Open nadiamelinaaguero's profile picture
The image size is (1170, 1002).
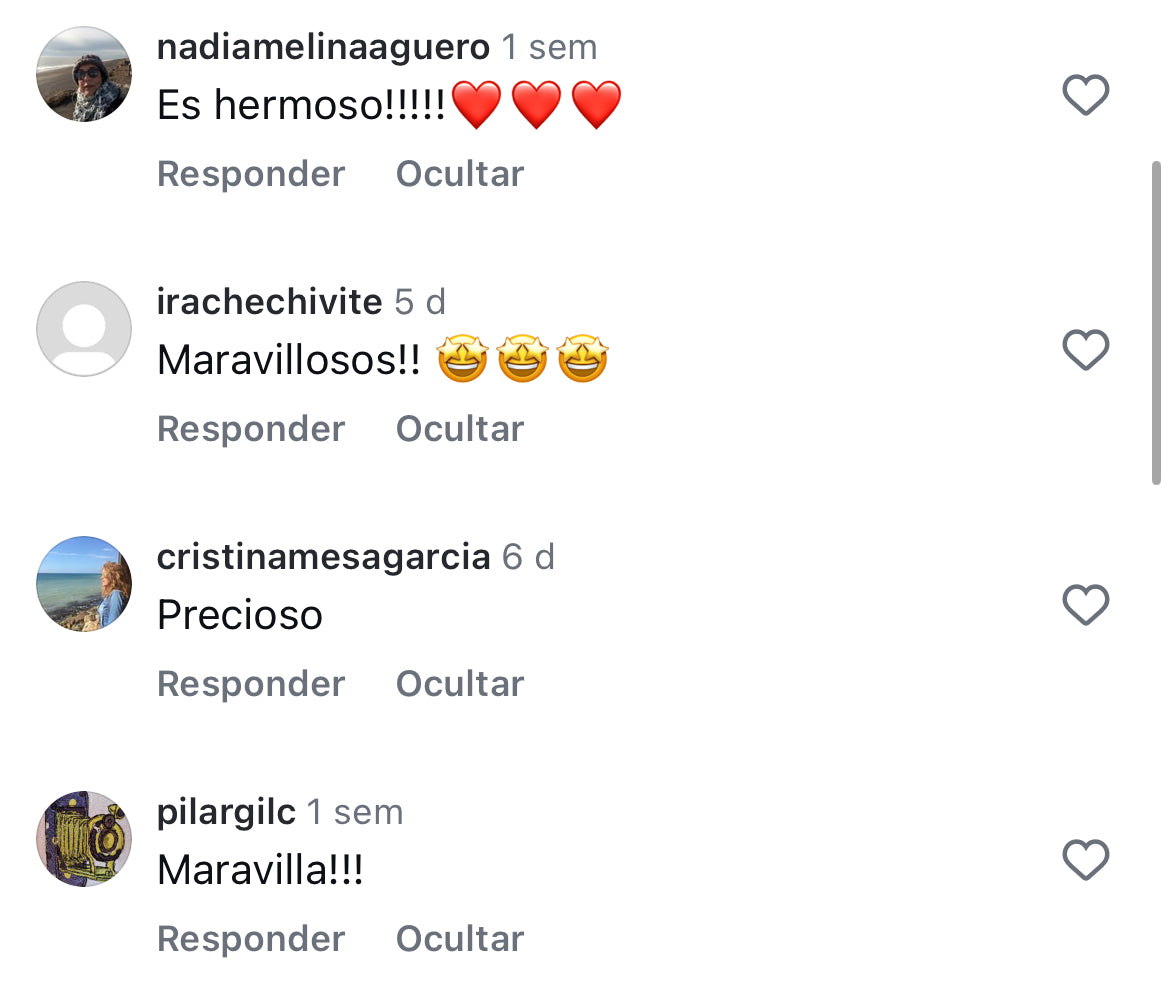point(84,74)
